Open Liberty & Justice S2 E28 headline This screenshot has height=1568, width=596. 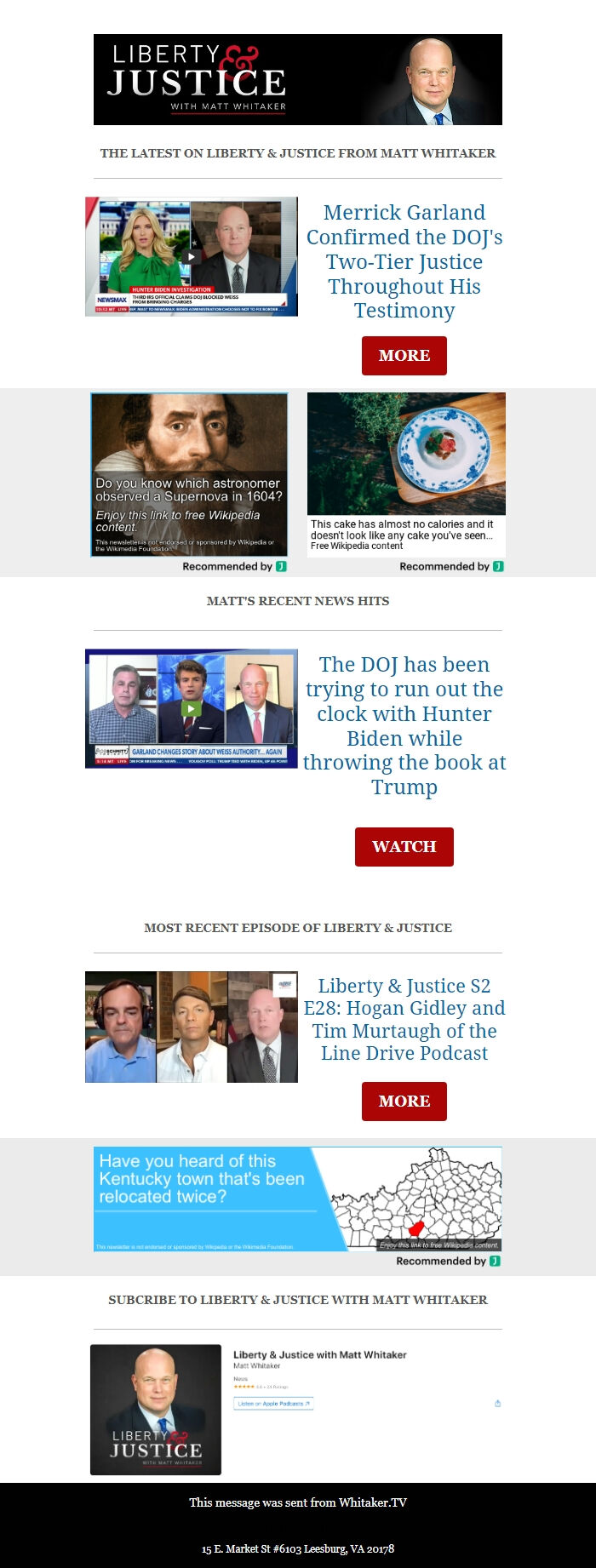404,1019
